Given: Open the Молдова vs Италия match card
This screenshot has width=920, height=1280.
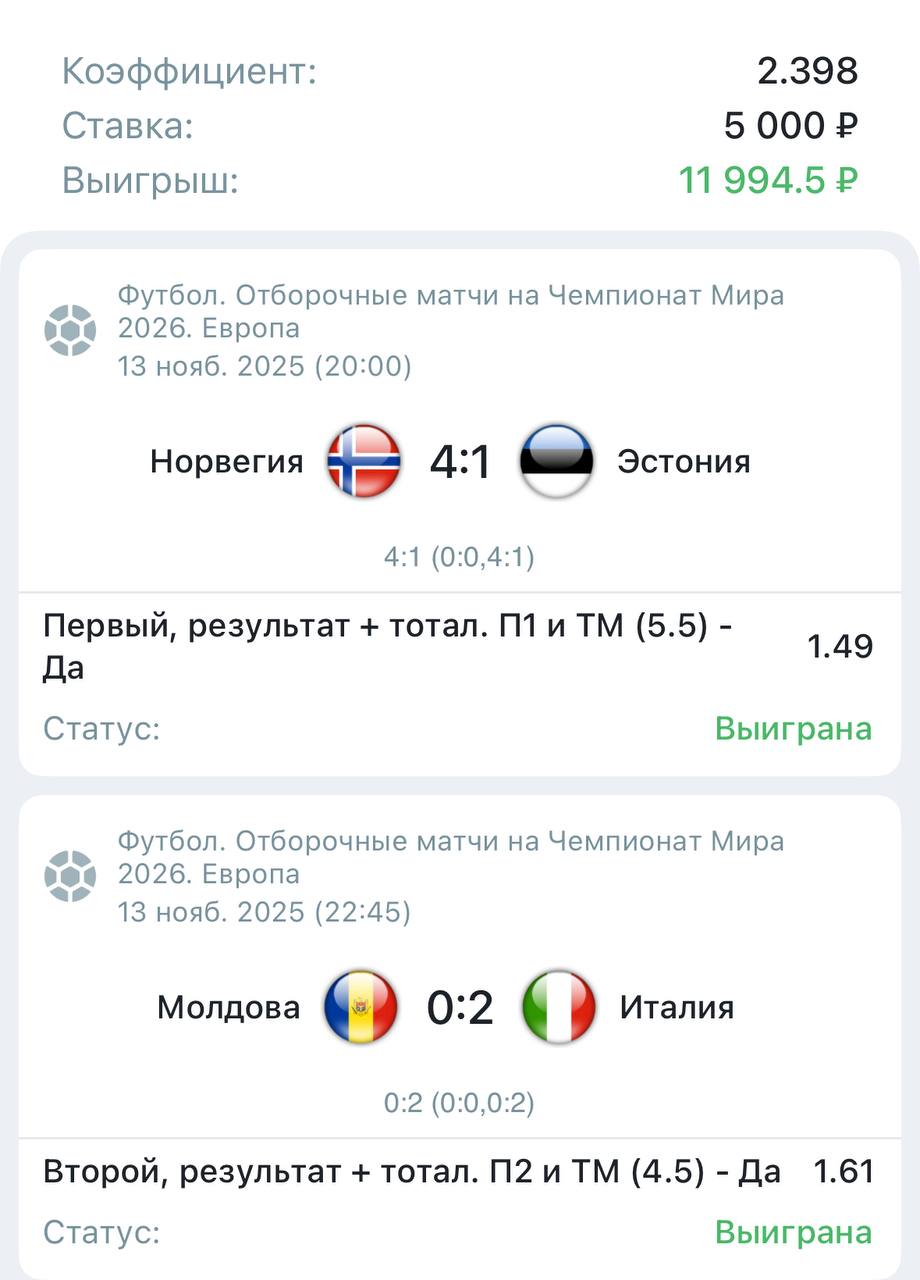Looking at the screenshot, I should point(459,1007).
